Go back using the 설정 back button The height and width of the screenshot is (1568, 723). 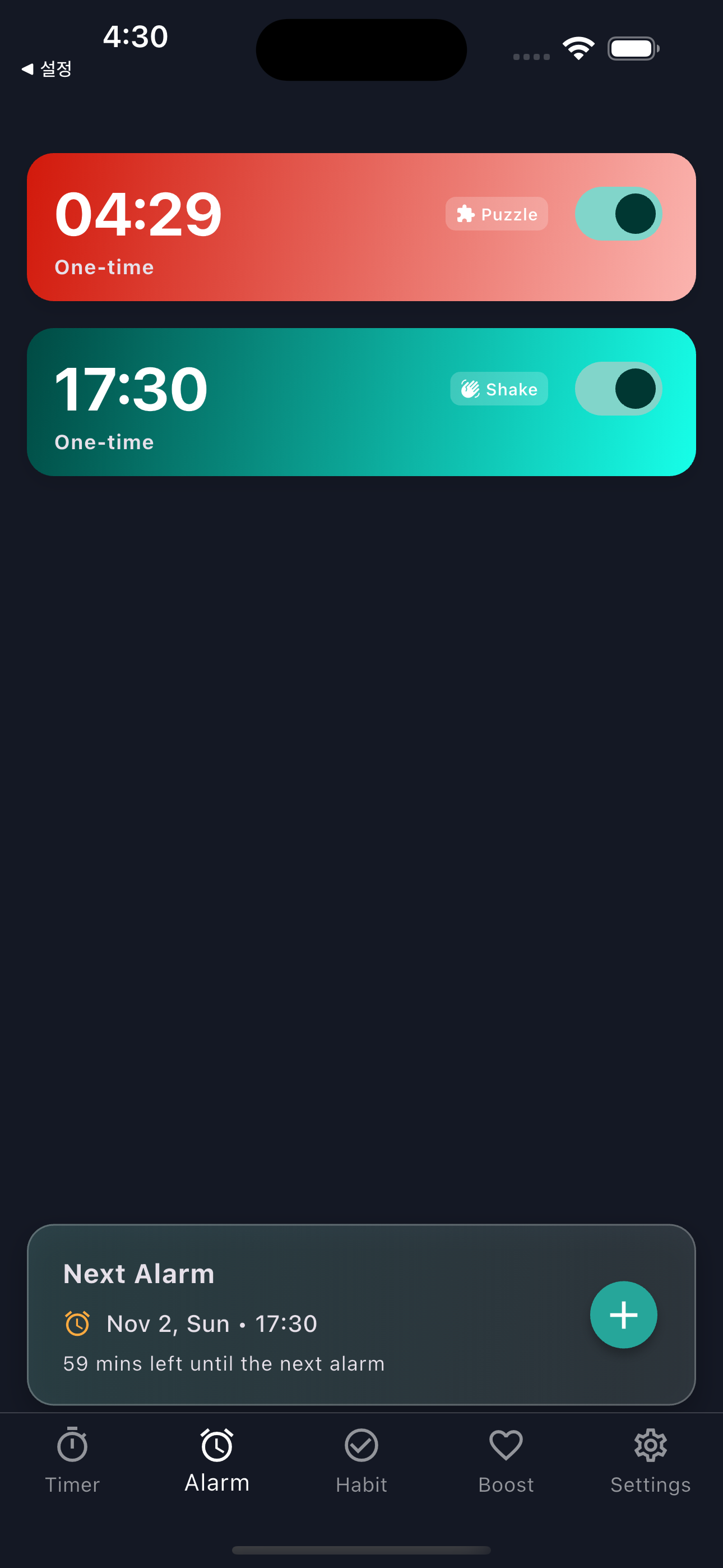pyautogui.click(x=47, y=68)
